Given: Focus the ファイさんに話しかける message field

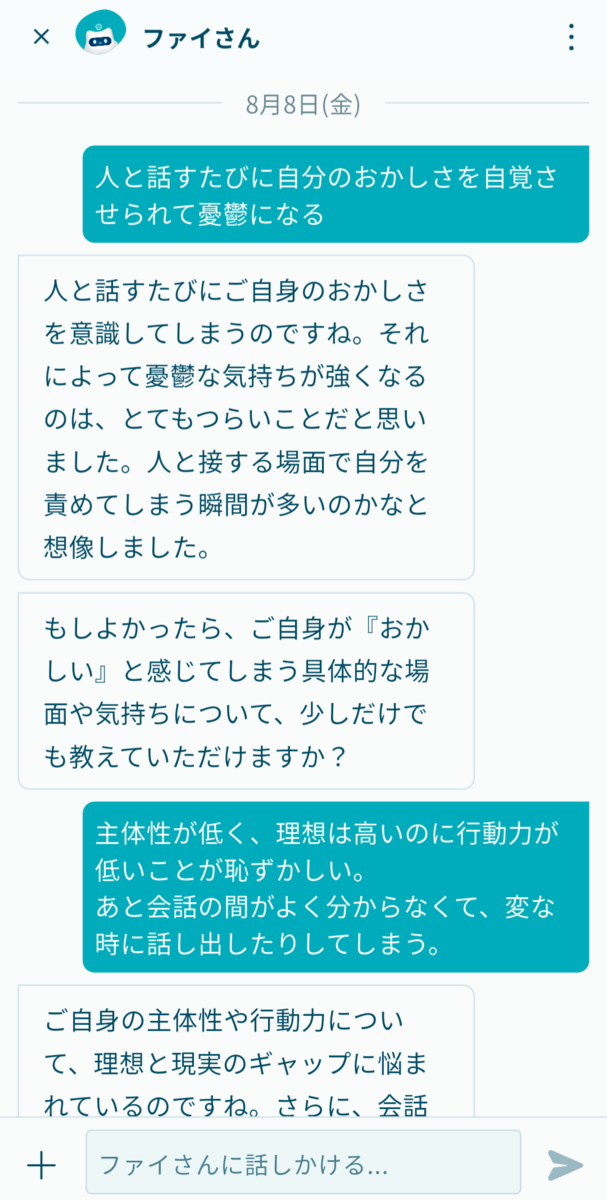Looking at the screenshot, I should click(303, 1164).
